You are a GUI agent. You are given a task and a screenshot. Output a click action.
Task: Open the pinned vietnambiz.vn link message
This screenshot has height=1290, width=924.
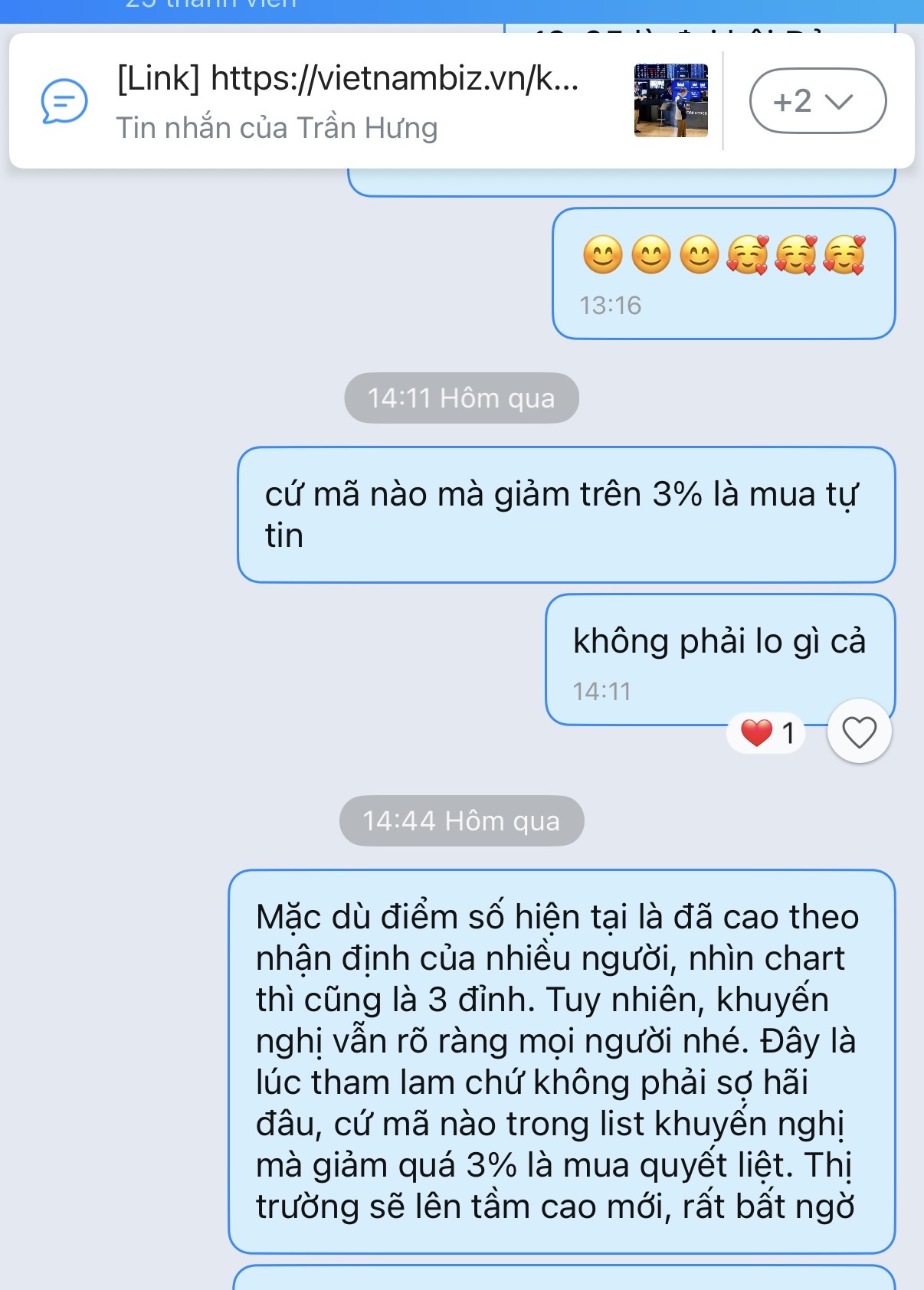pyautogui.click(x=346, y=100)
